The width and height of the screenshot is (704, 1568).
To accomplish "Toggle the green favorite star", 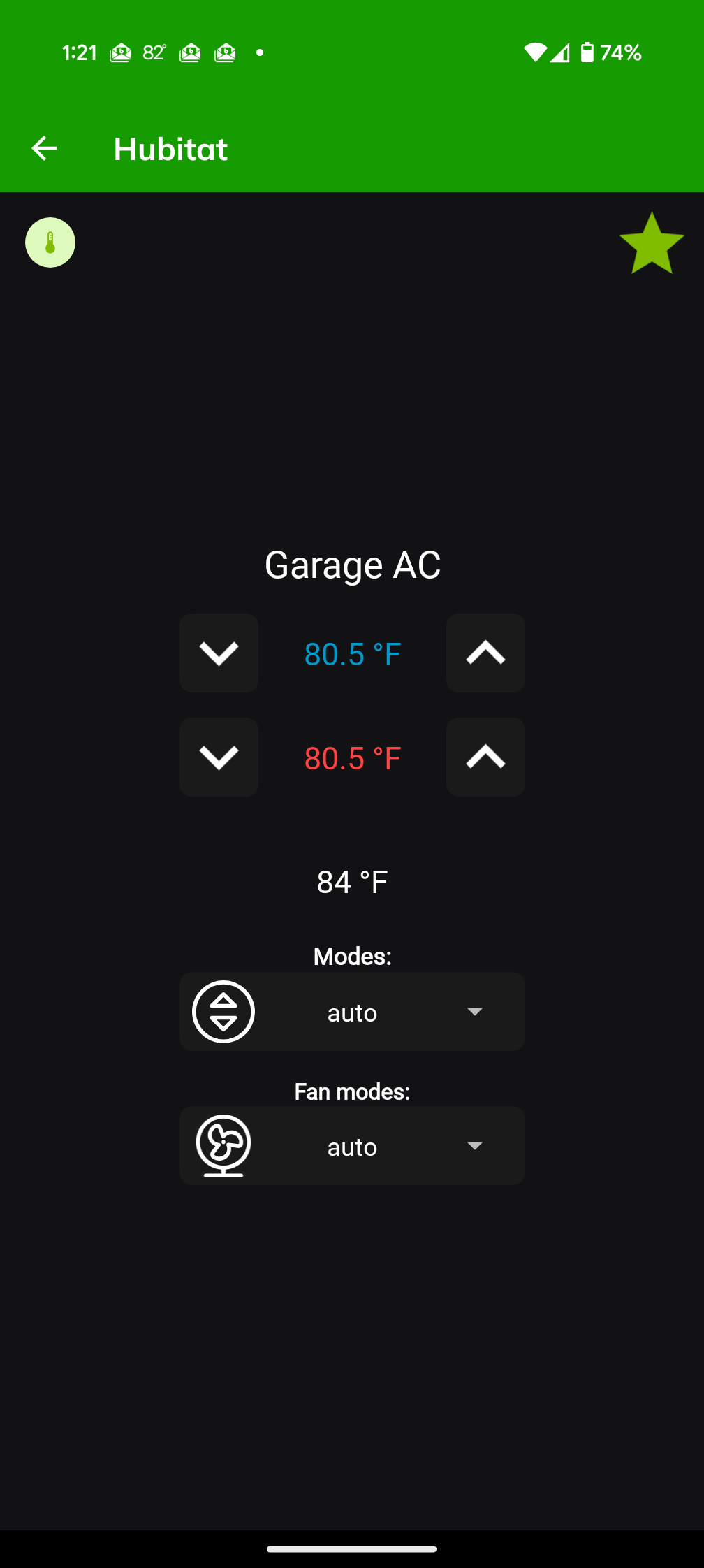I will [652, 243].
